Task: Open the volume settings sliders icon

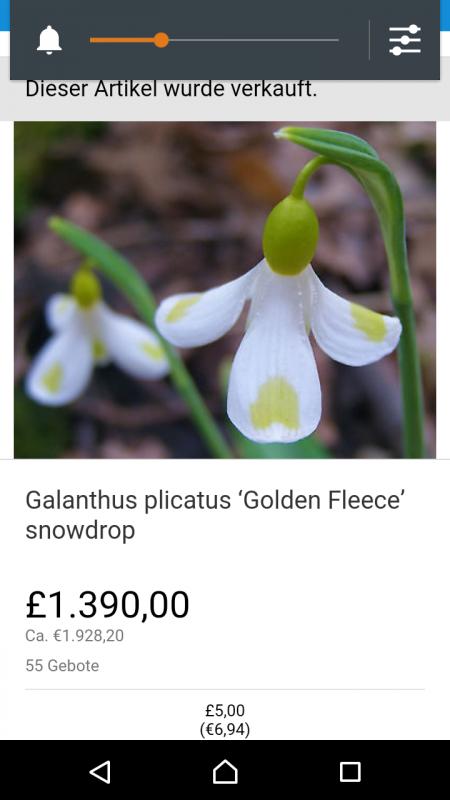Action: click(x=405, y=40)
